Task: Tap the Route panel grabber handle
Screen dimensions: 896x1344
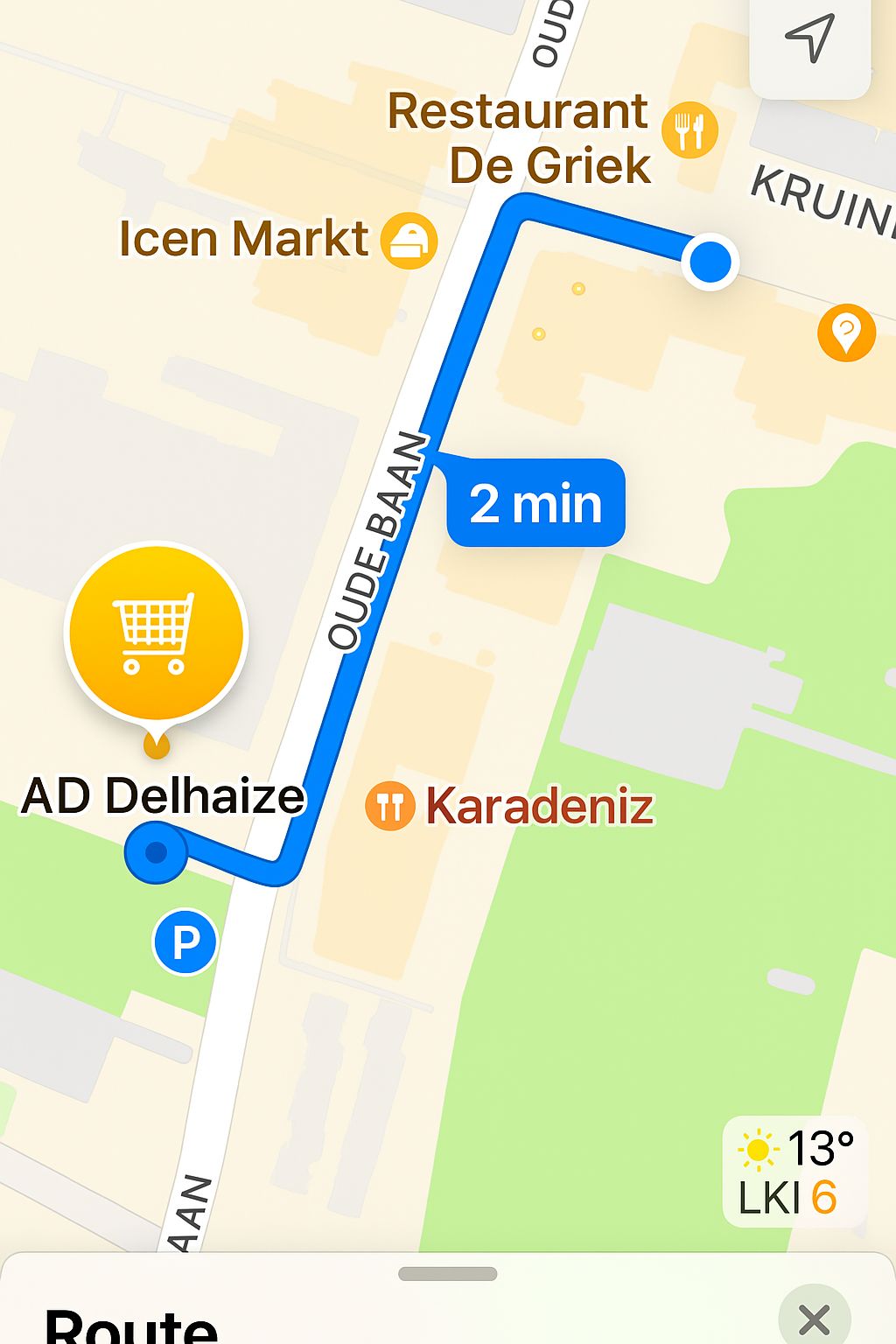Action: pos(447,1274)
